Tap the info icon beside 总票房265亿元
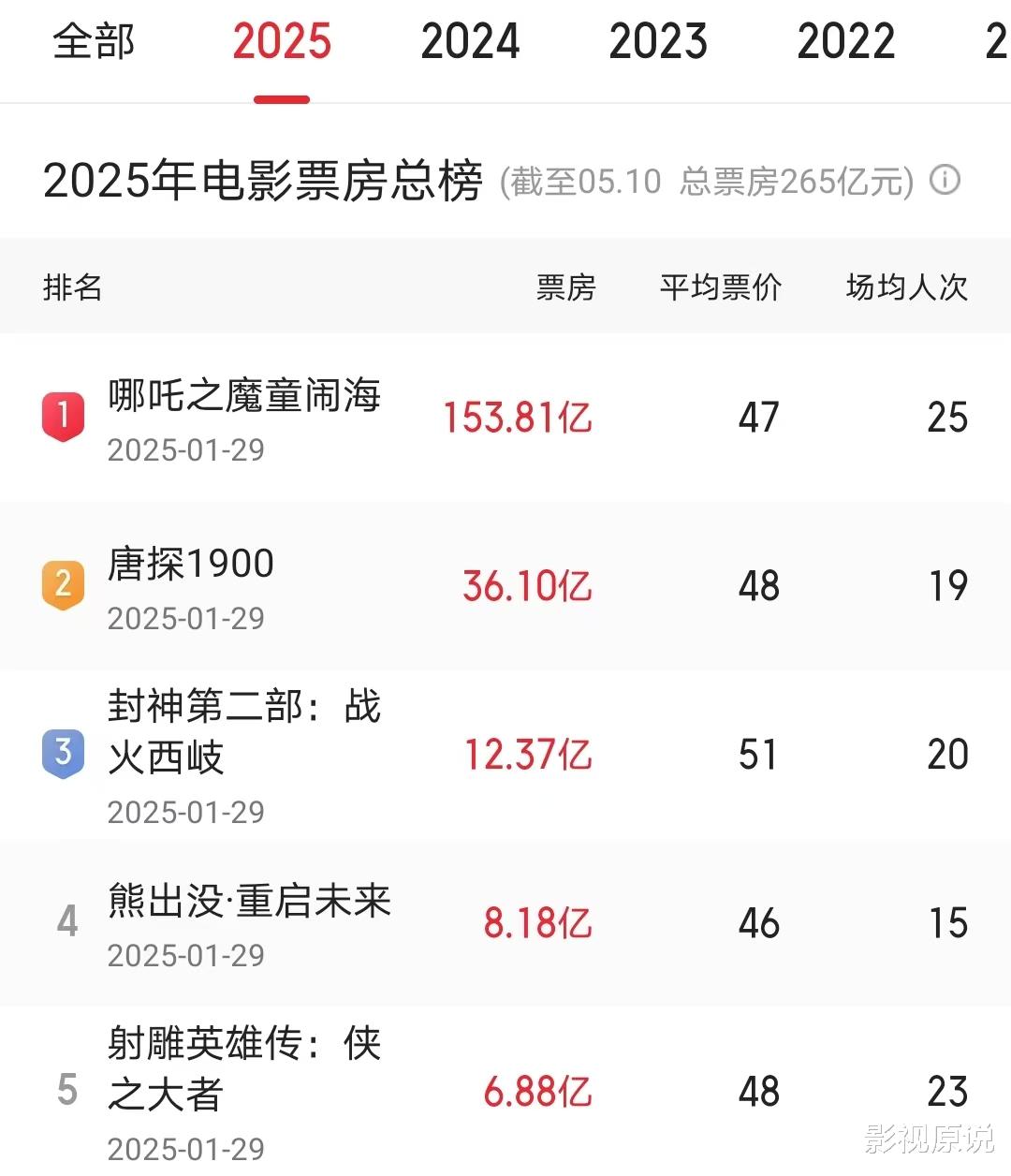Viewport: 1011px width, 1176px height. pos(945,180)
